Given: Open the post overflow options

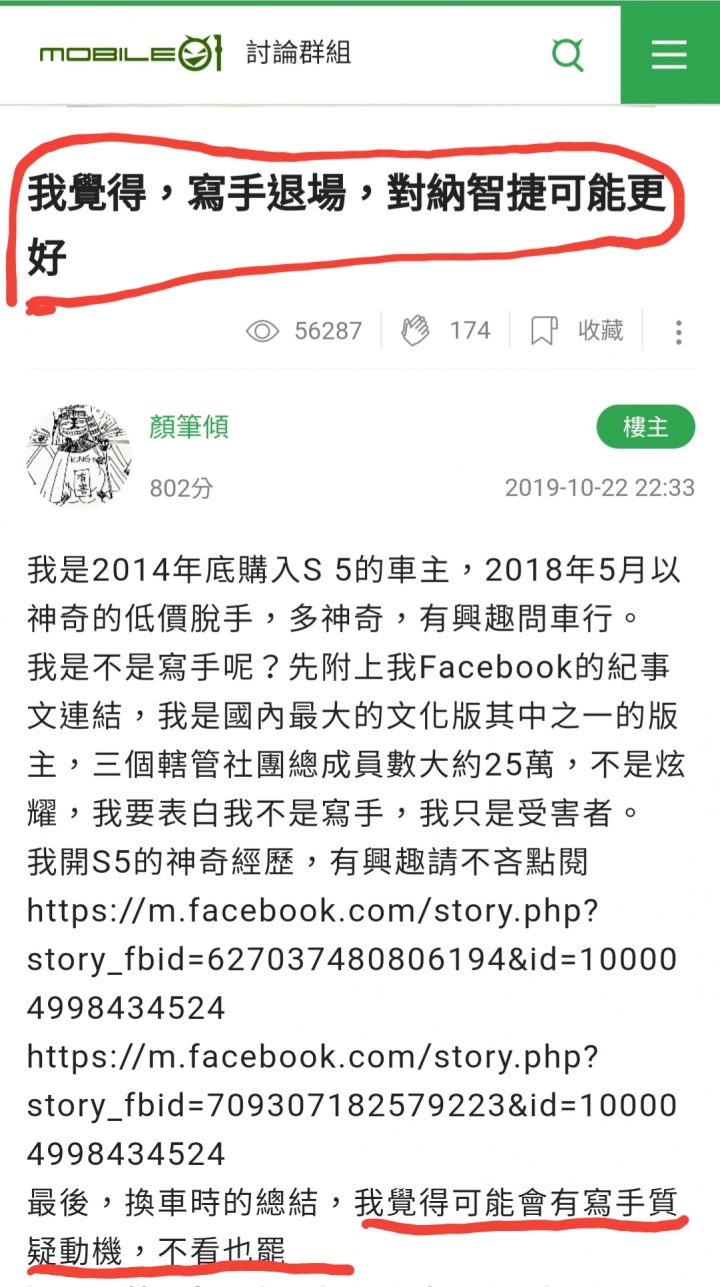Looking at the screenshot, I should pyautogui.click(x=679, y=332).
